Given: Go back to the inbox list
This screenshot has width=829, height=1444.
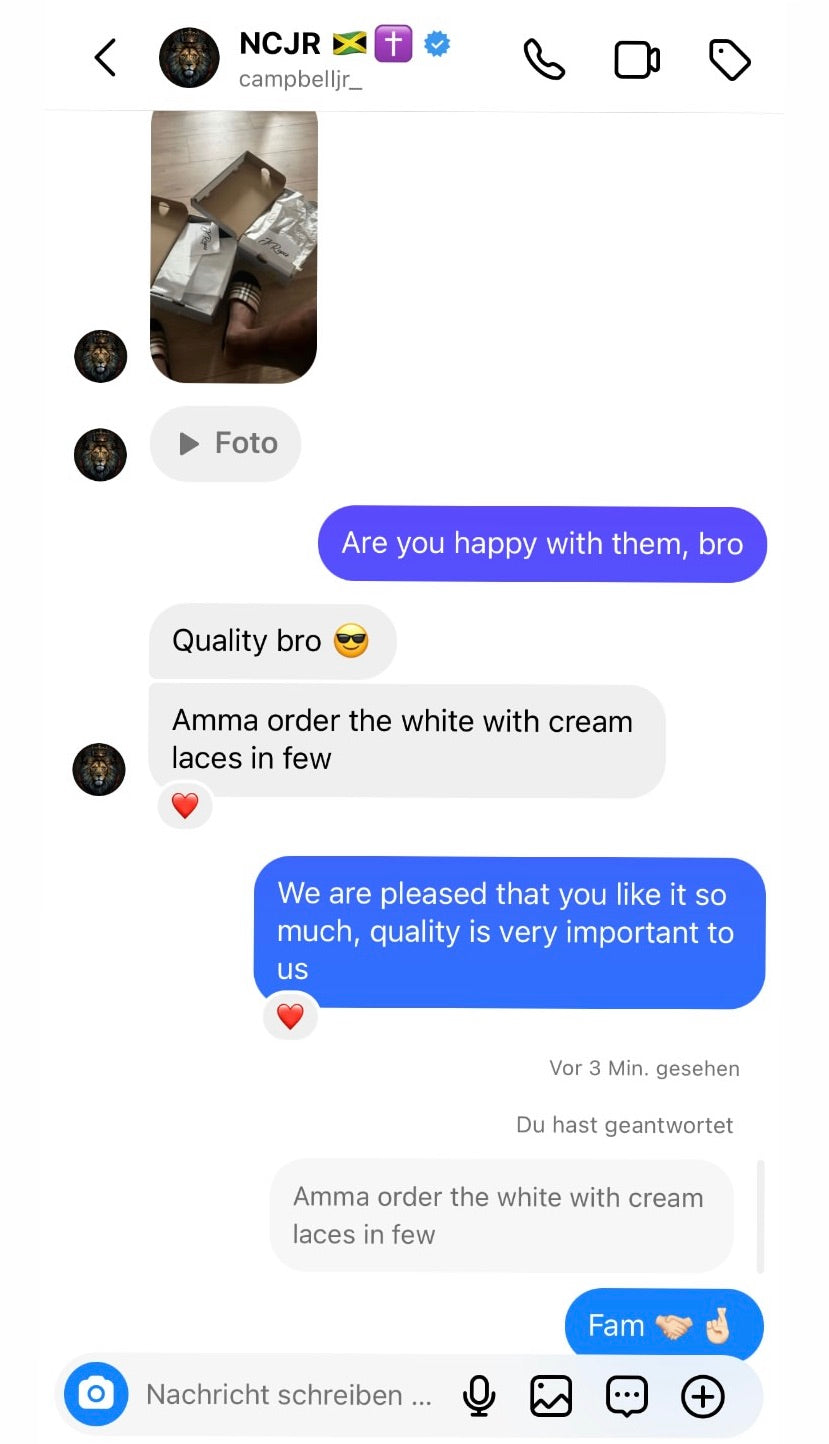Looking at the screenshot, I should (105, 58).
